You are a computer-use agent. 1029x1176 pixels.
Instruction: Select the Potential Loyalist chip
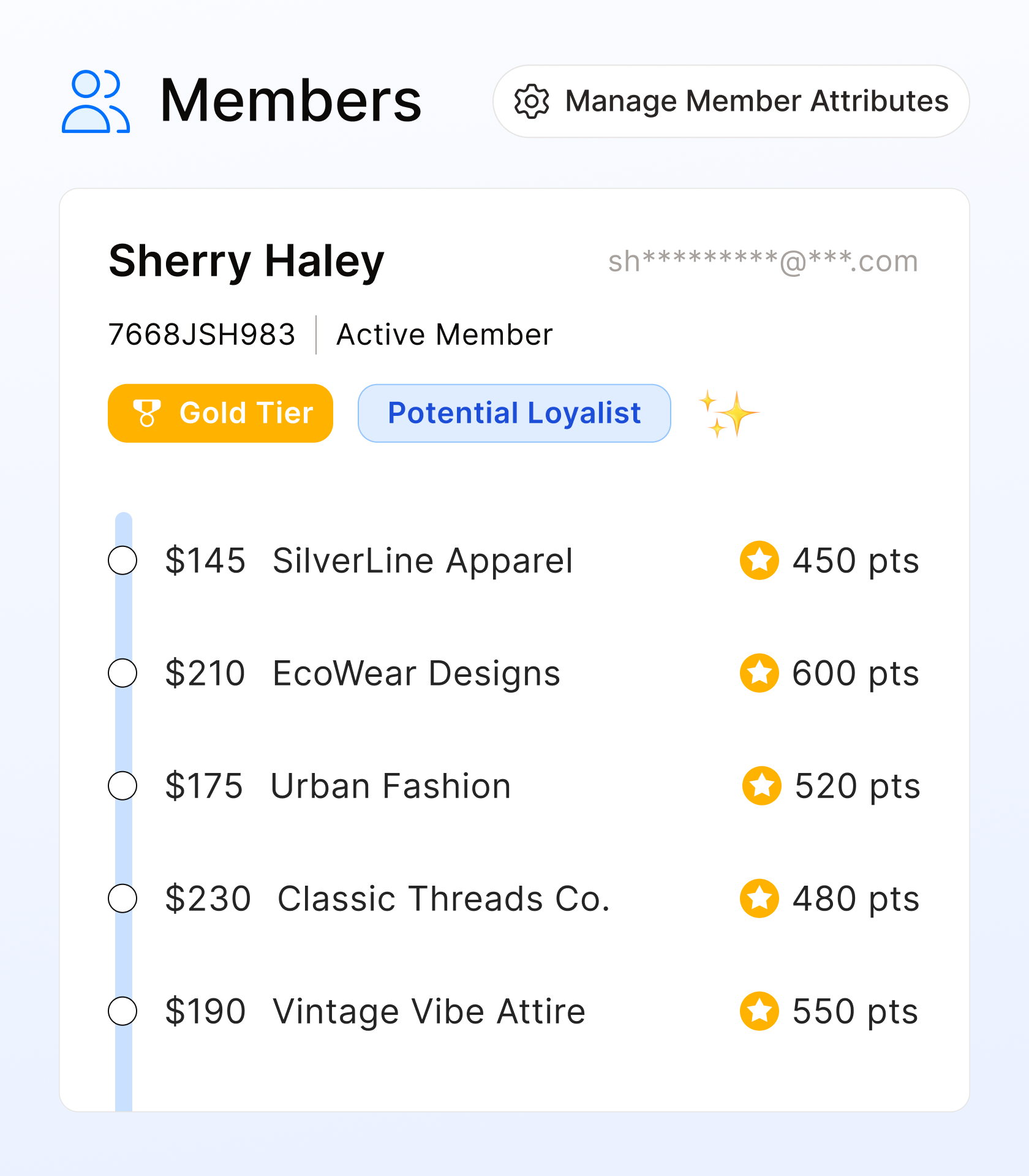point(514,413)
